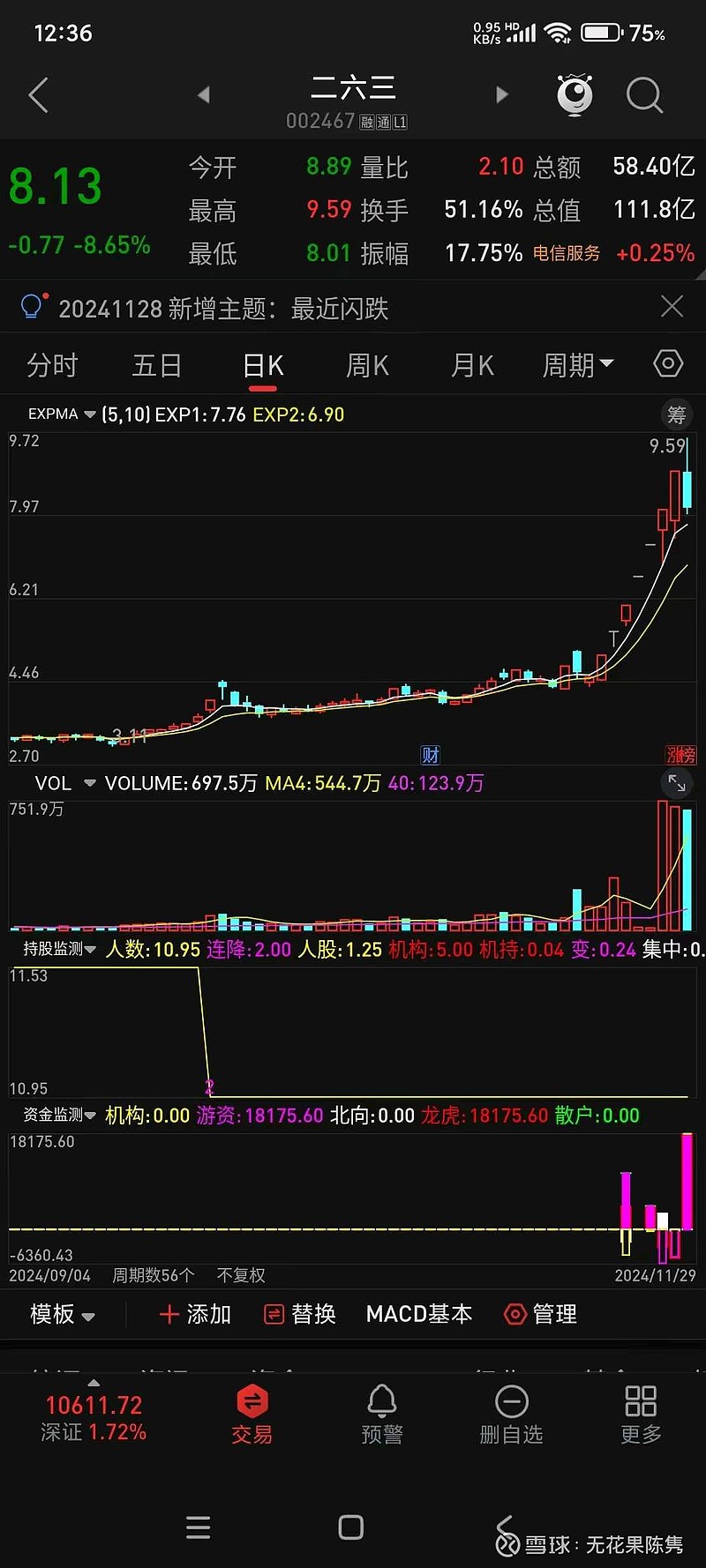Tap 添加 to add an indicator
The width and height of the screenshot is (706, 1568).
click(x=196, y=1314)
